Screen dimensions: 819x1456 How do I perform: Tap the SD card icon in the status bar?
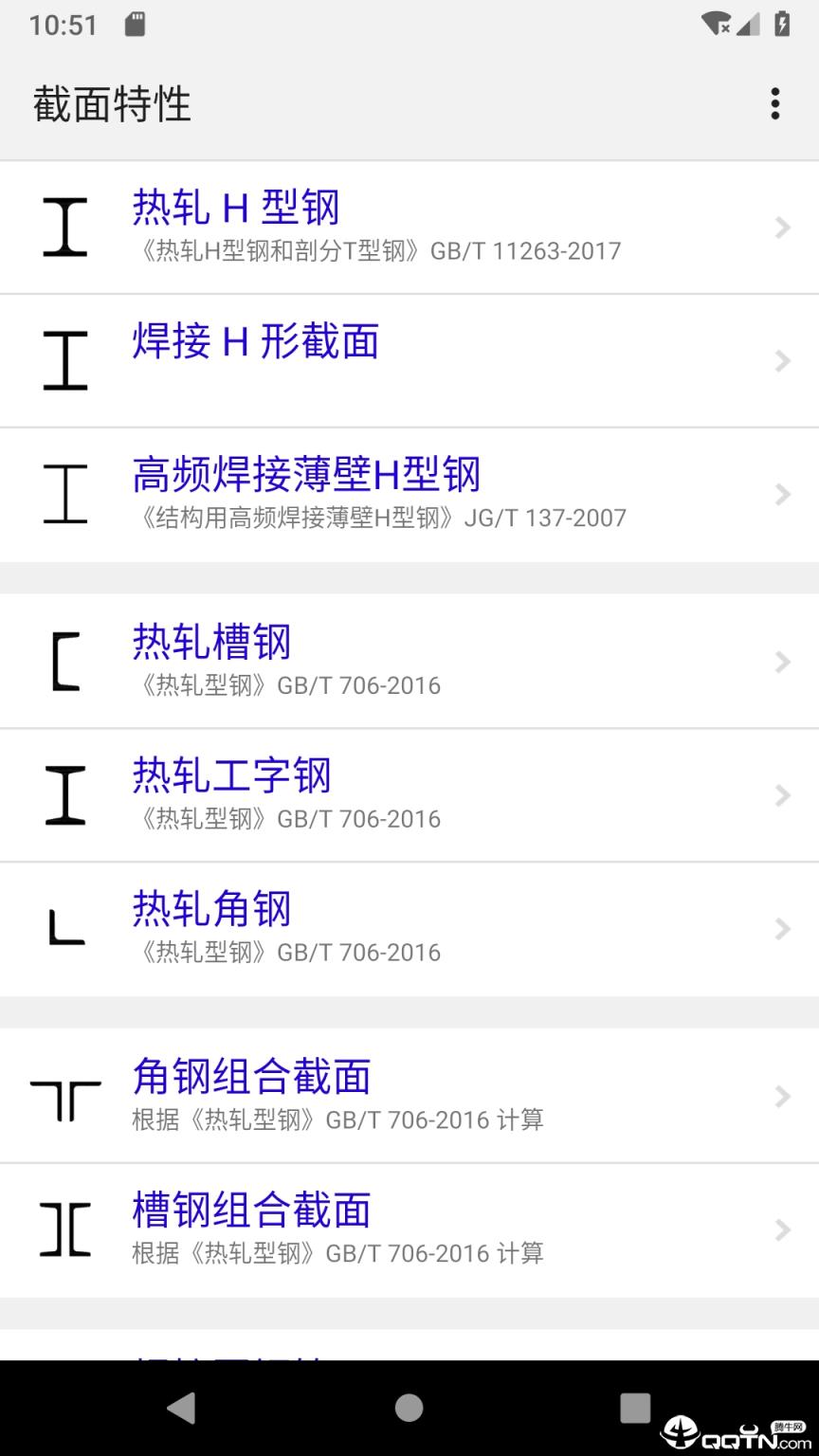tap(136, 25)
